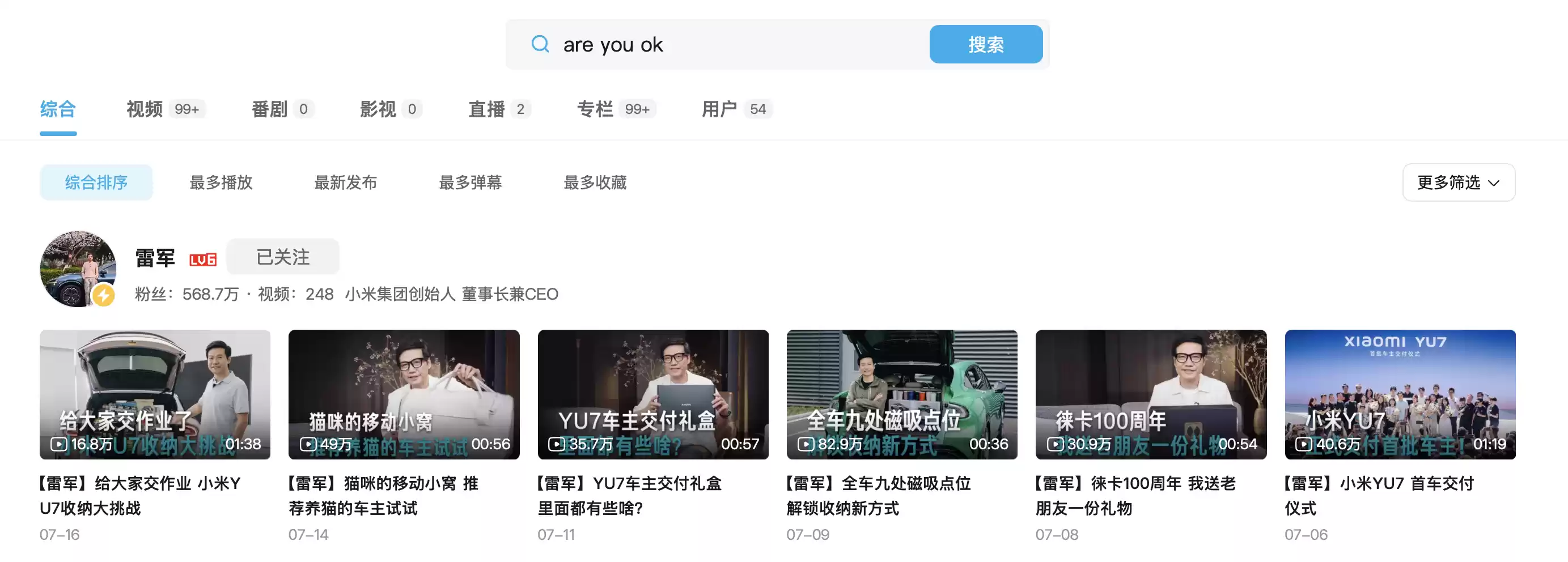The height and width of the screenshot is (562, 1568).
Task: Switch to the 番剧 tab
Action: (x=282, y=109)
